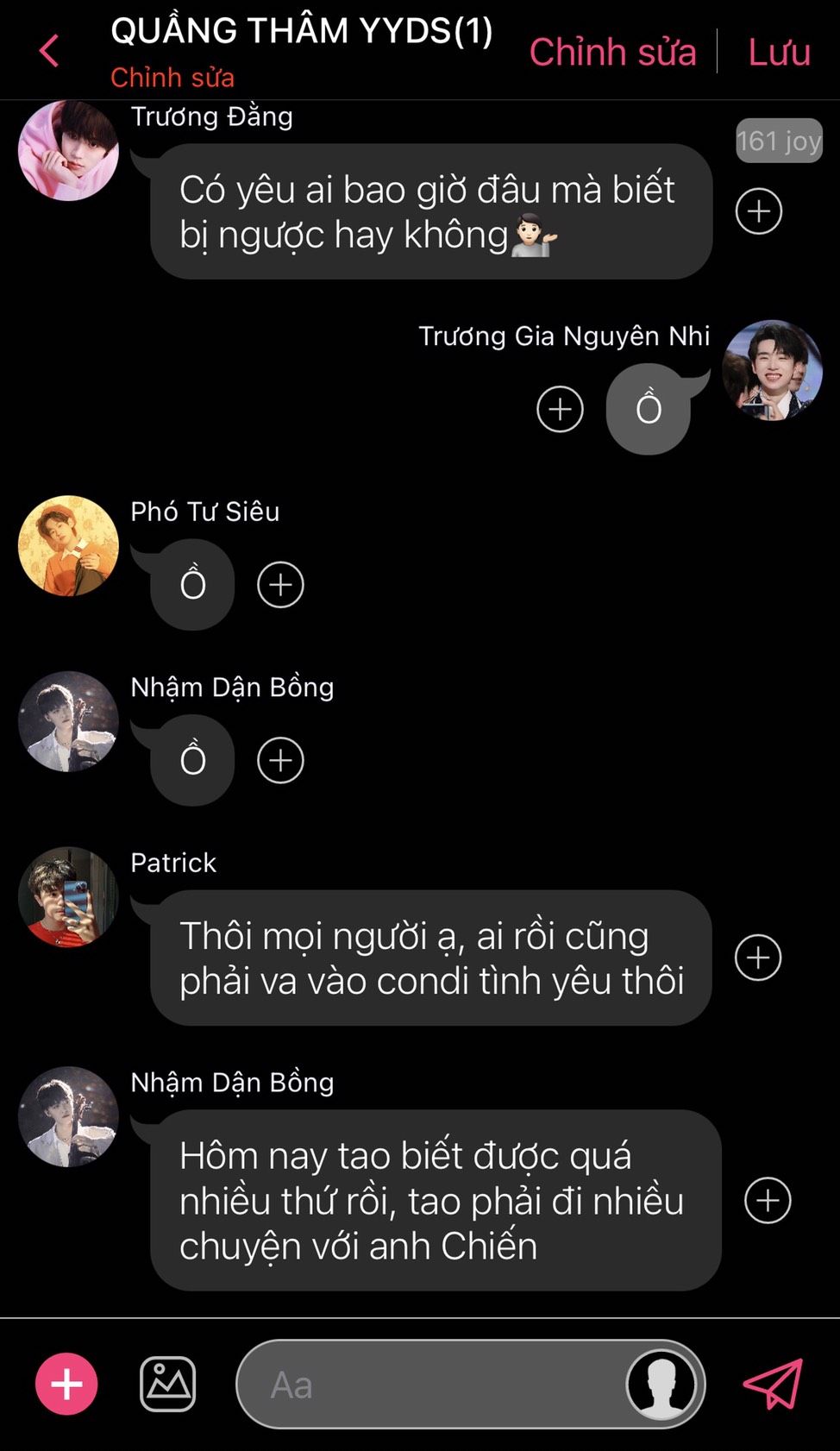Send the message with the paper plane
Screen dimensions: 840x1451
[773, 1384]
